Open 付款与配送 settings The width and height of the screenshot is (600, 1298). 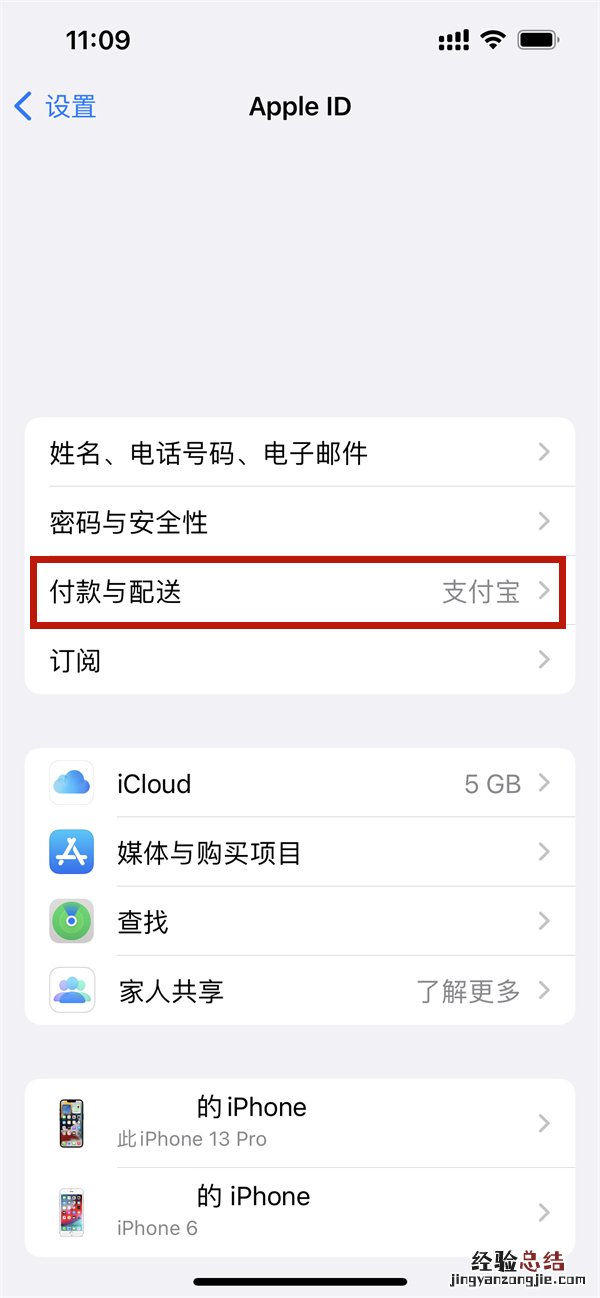pyautogui.click(x=299, y=592)
